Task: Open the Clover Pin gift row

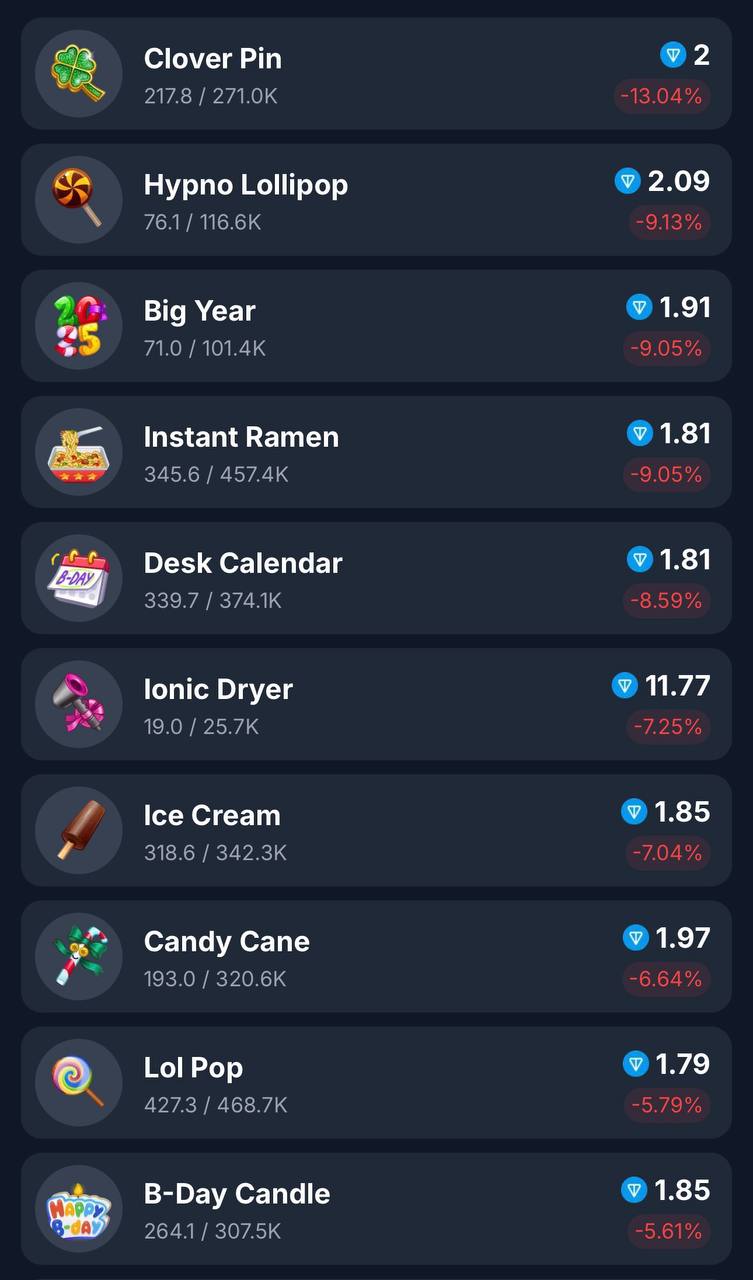Action: (376, 74)
